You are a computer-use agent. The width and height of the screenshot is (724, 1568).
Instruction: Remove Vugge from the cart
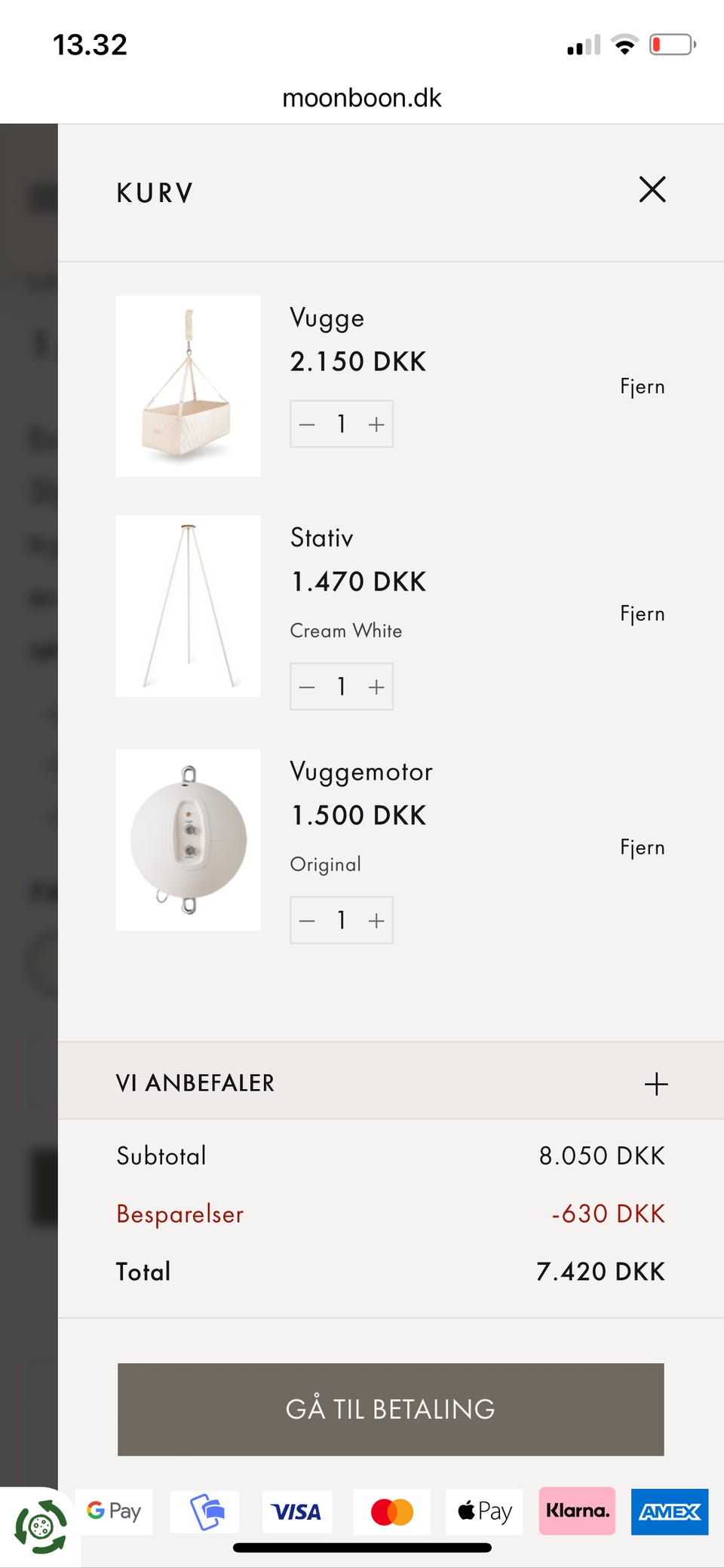point(642,387)
